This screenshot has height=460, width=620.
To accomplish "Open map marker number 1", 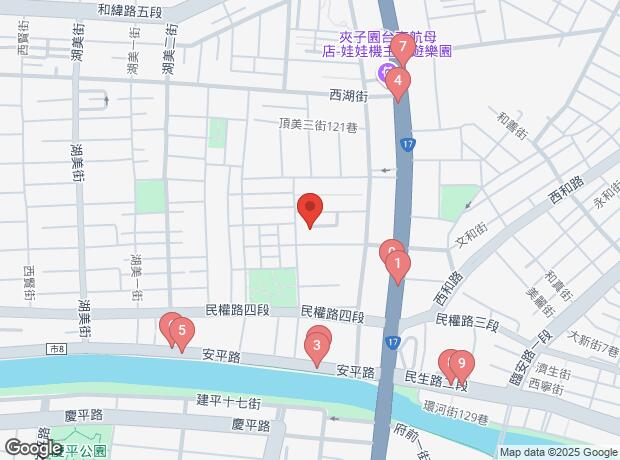I will 398,265.
